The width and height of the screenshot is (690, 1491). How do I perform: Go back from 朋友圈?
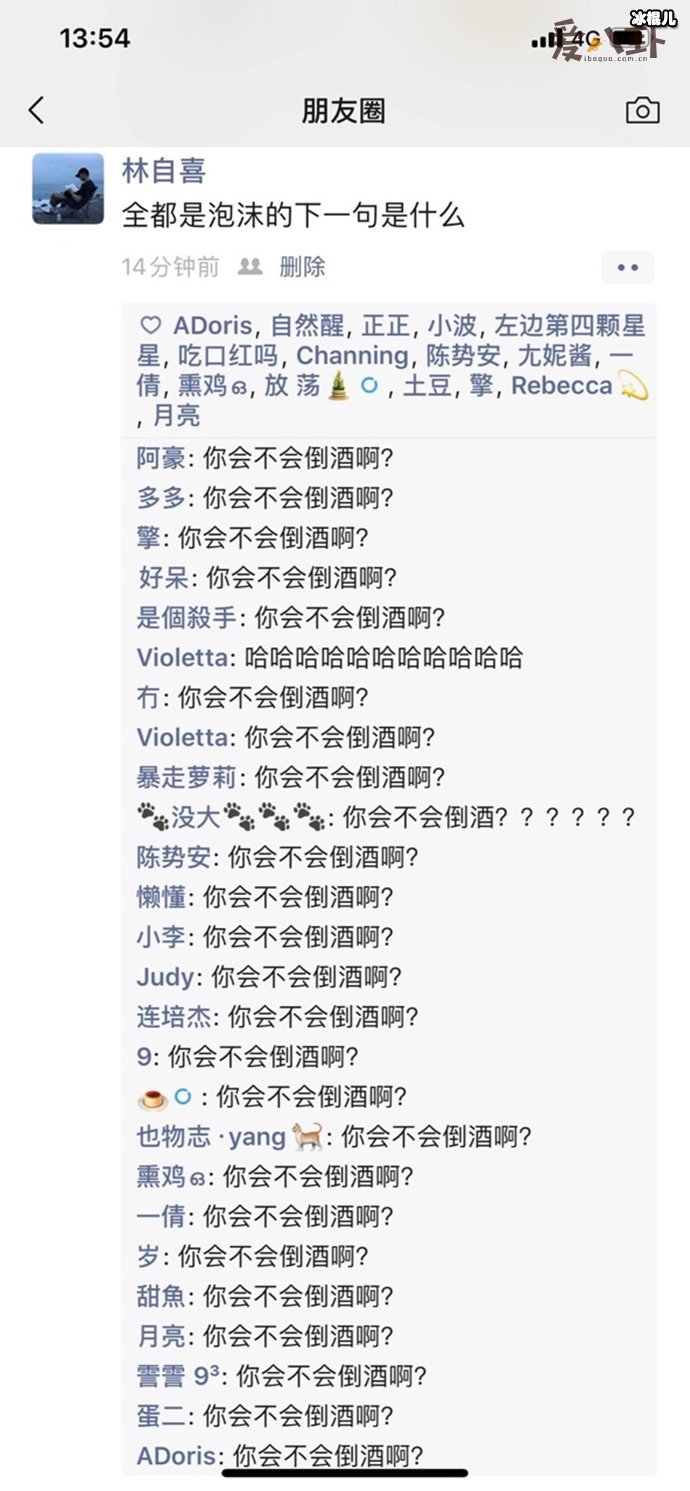[x=37, y=110]
